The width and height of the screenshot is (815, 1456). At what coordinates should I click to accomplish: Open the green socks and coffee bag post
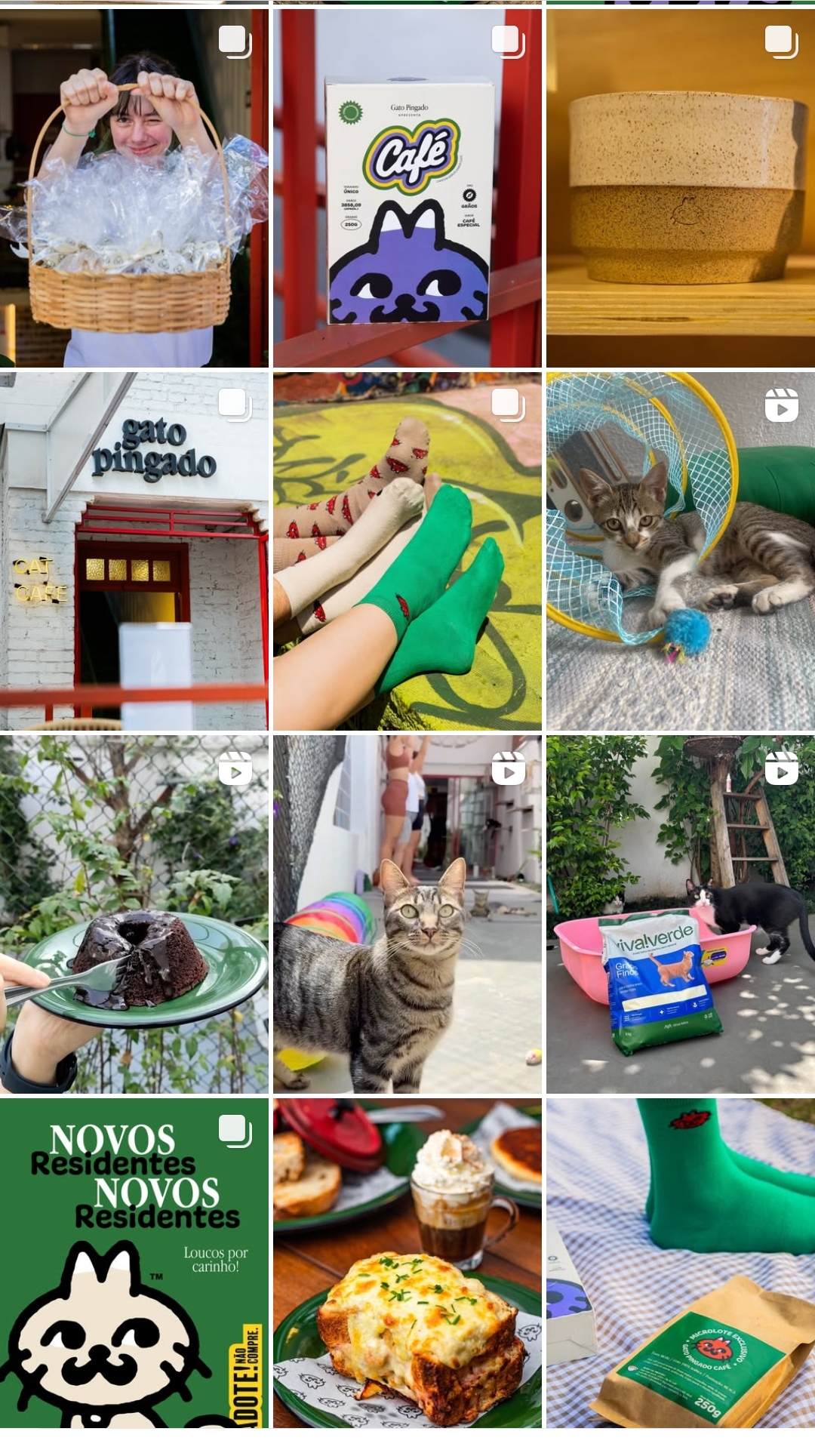(681, 1263)
